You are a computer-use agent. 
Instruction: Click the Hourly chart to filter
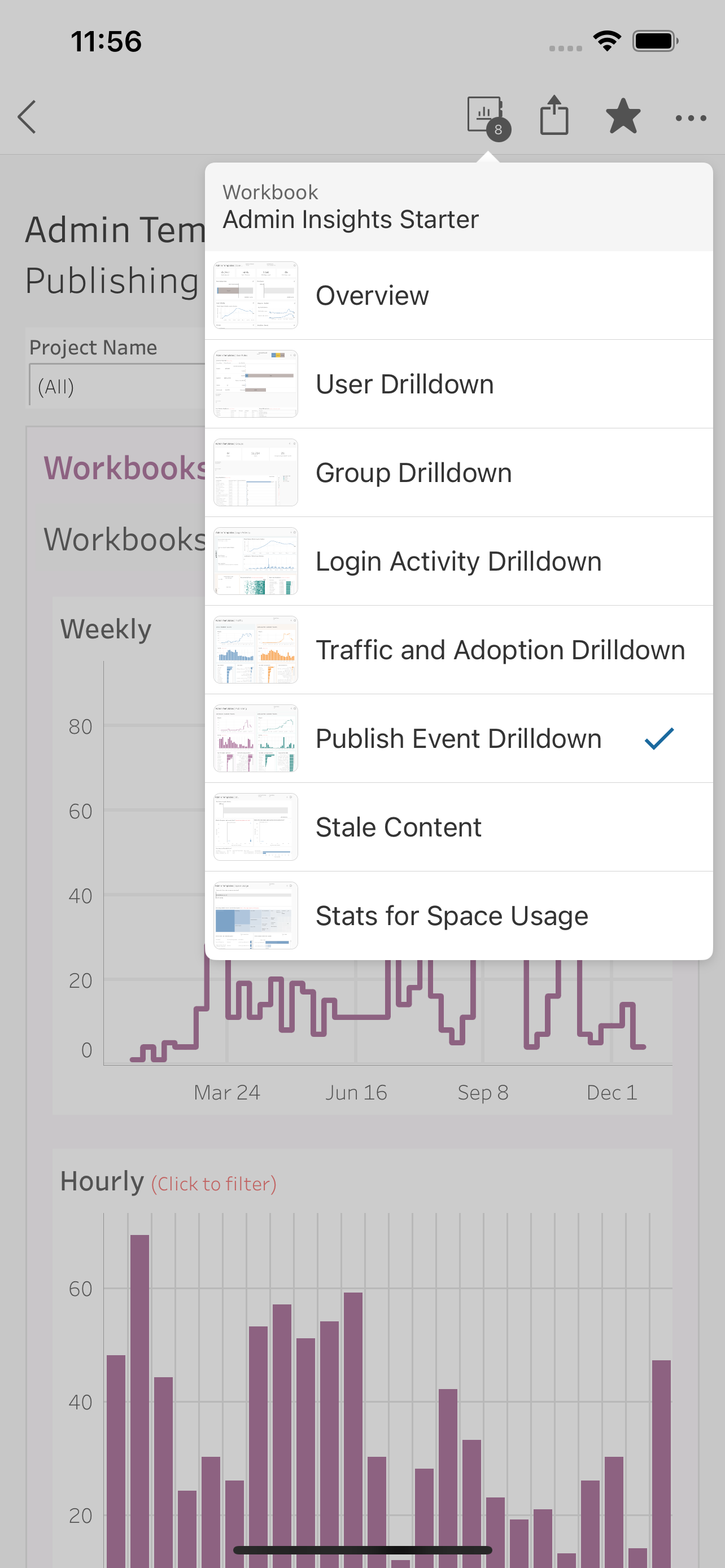[213, 1181]
